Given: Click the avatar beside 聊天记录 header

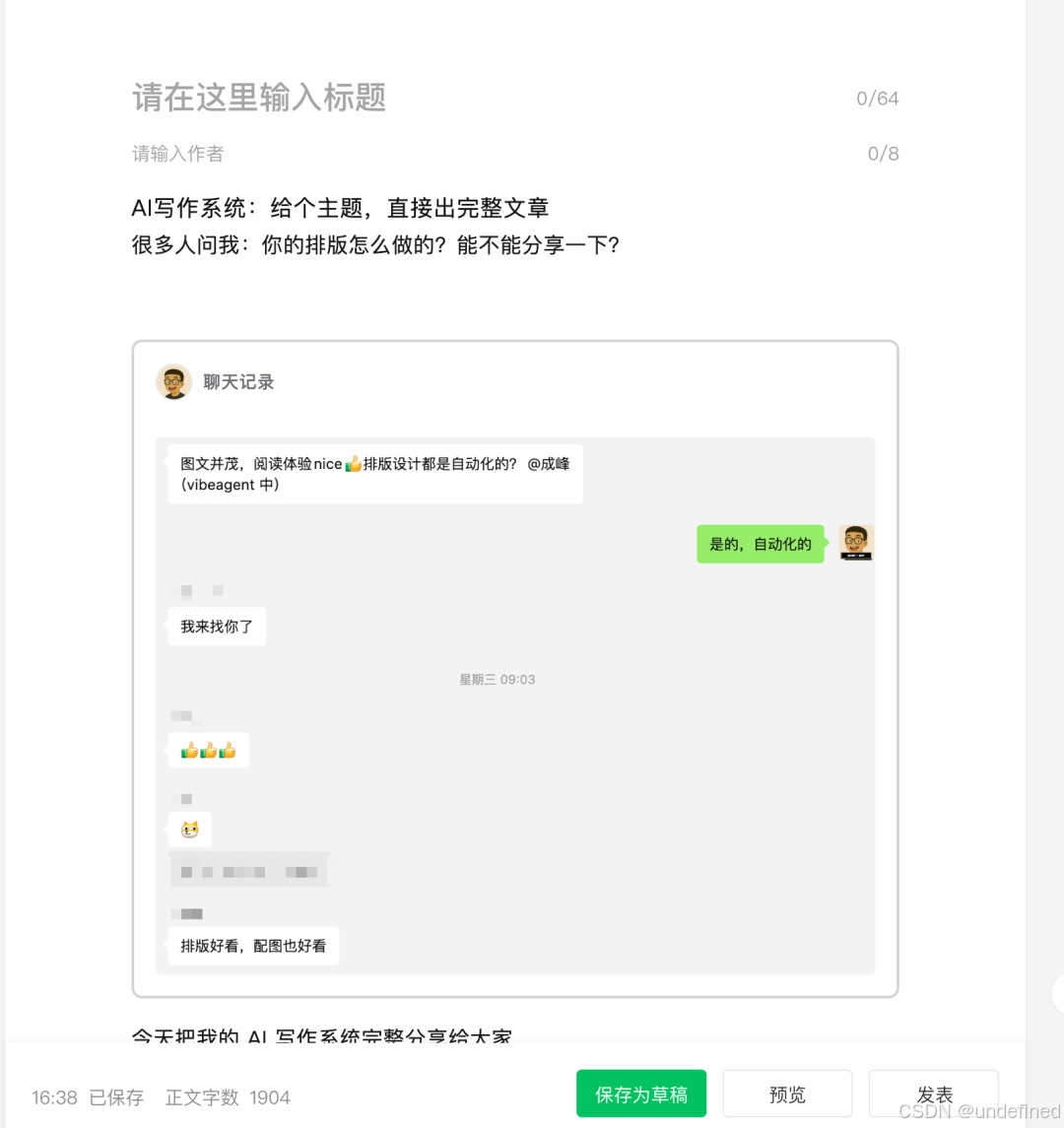Looking at the screenshot, I should (x=173, y=381).
